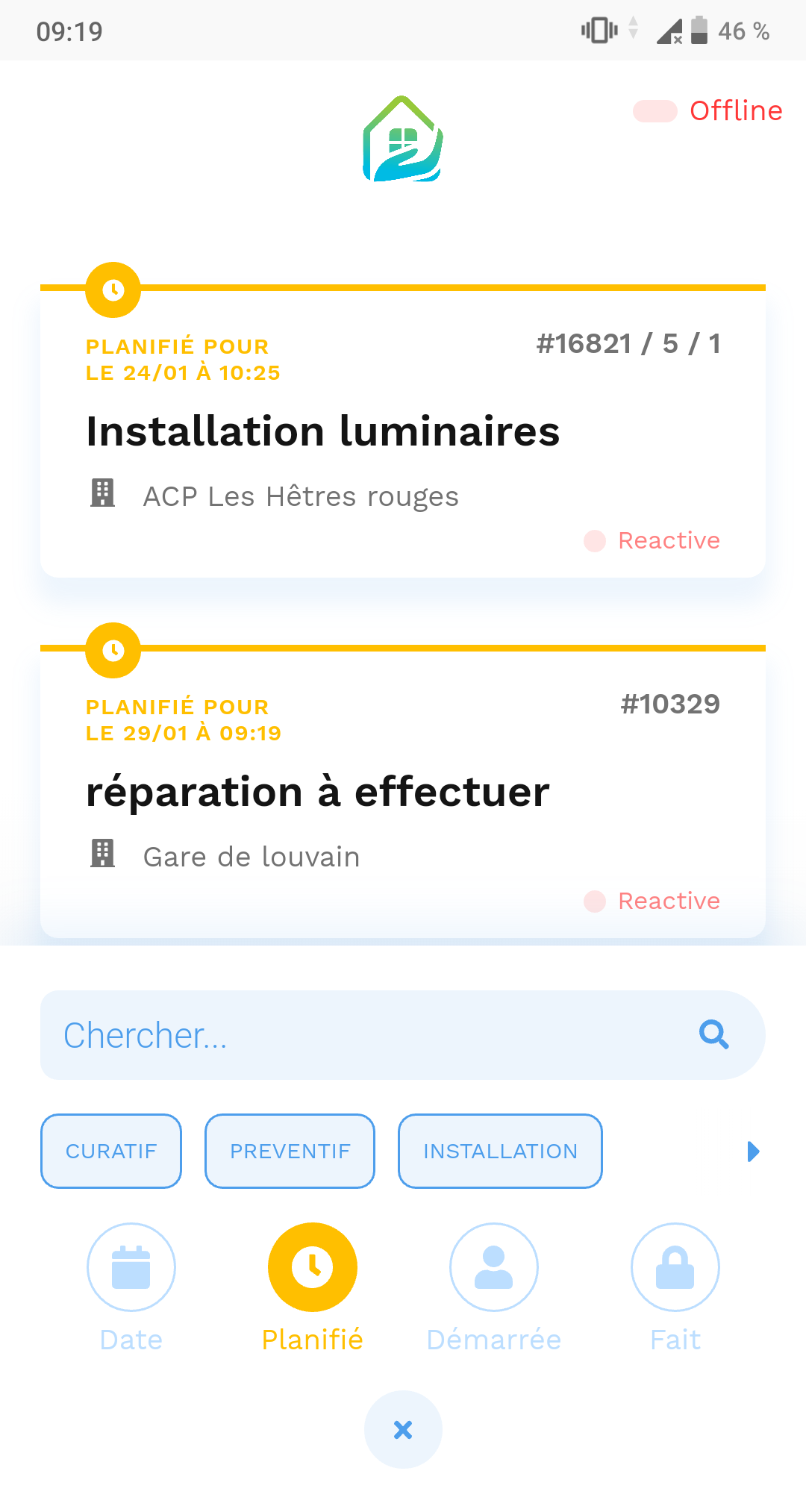Show more filter chips with the arrow
Image resolution: width=806 pixels, height=1512 pixels.
tap(753, 1152)
